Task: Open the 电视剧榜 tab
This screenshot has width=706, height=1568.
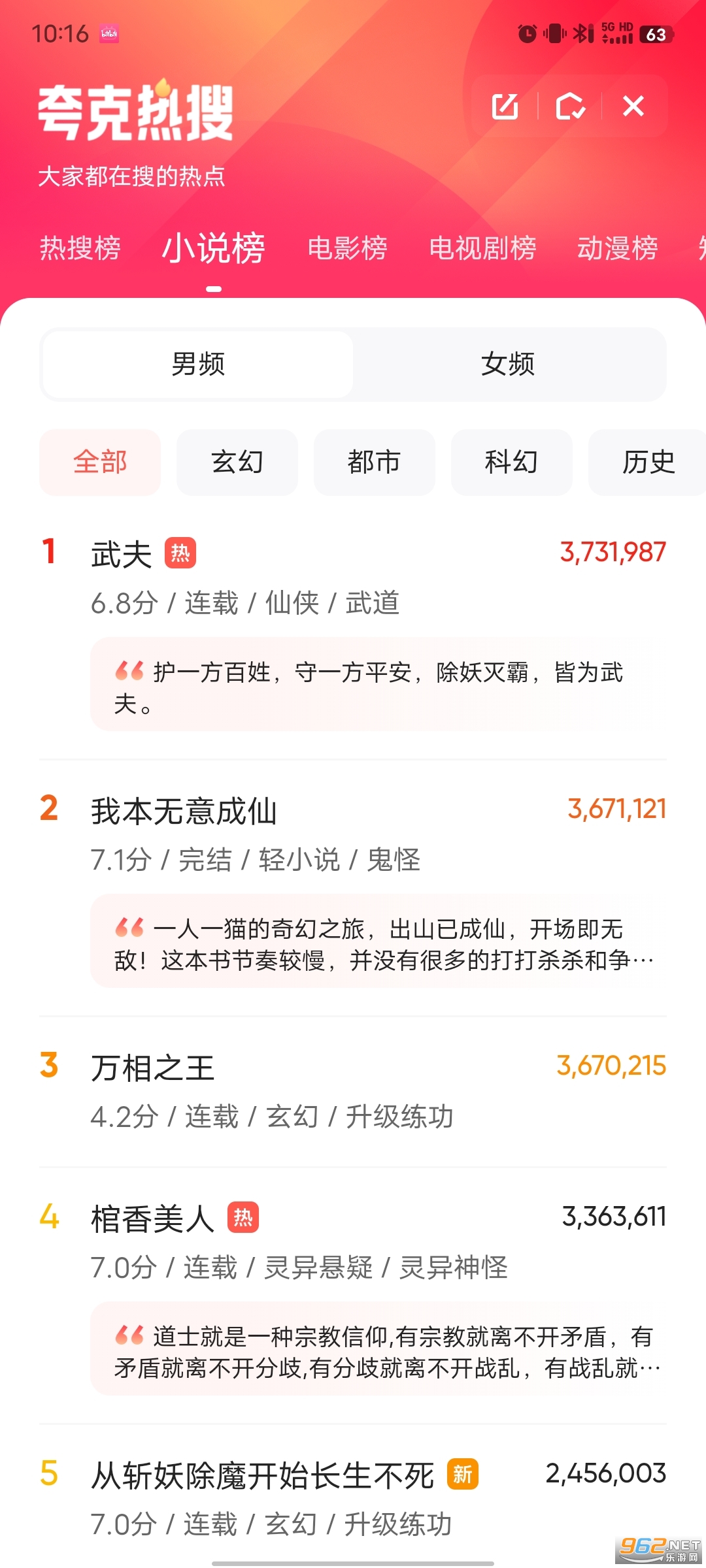Action: pos(482,248)
